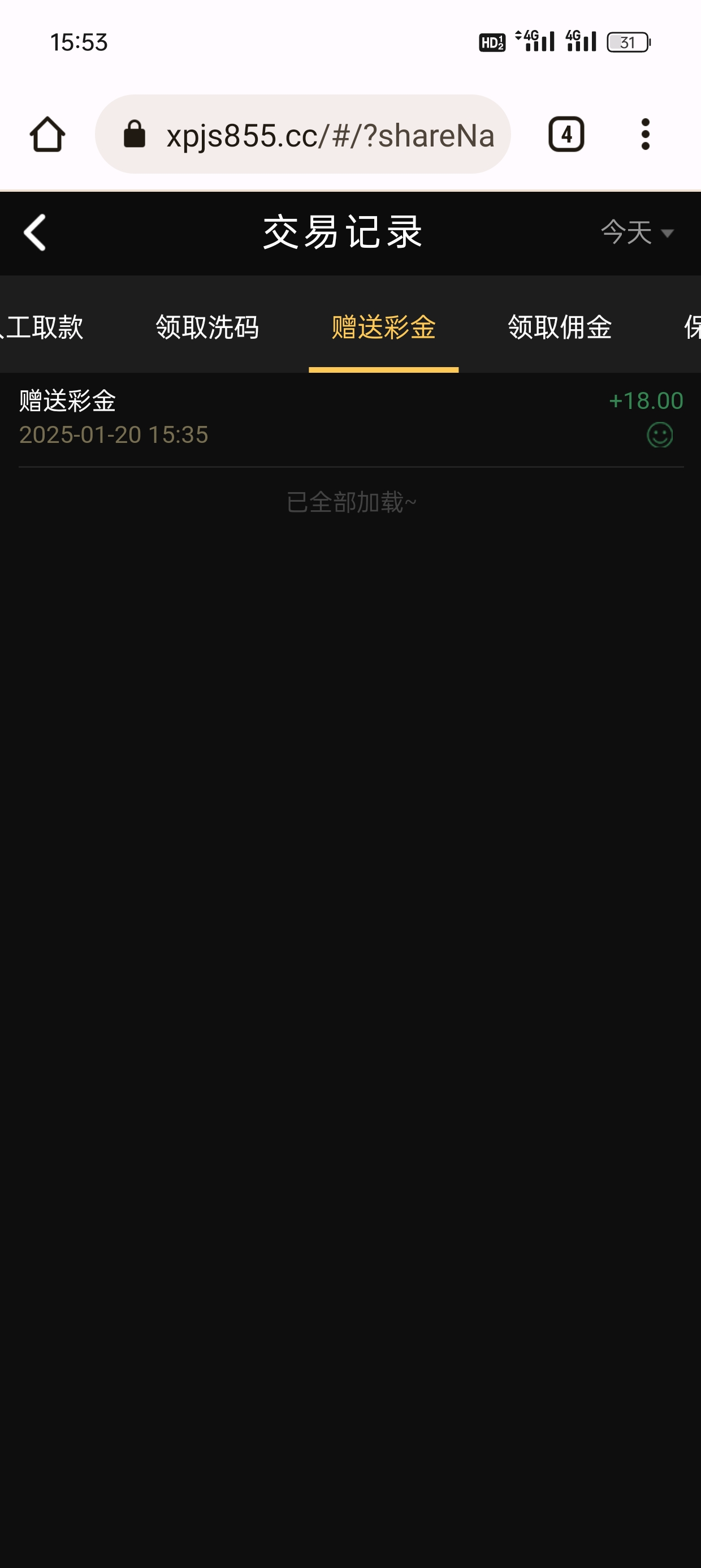Switch to the 工取款 tab

(42, 327)
